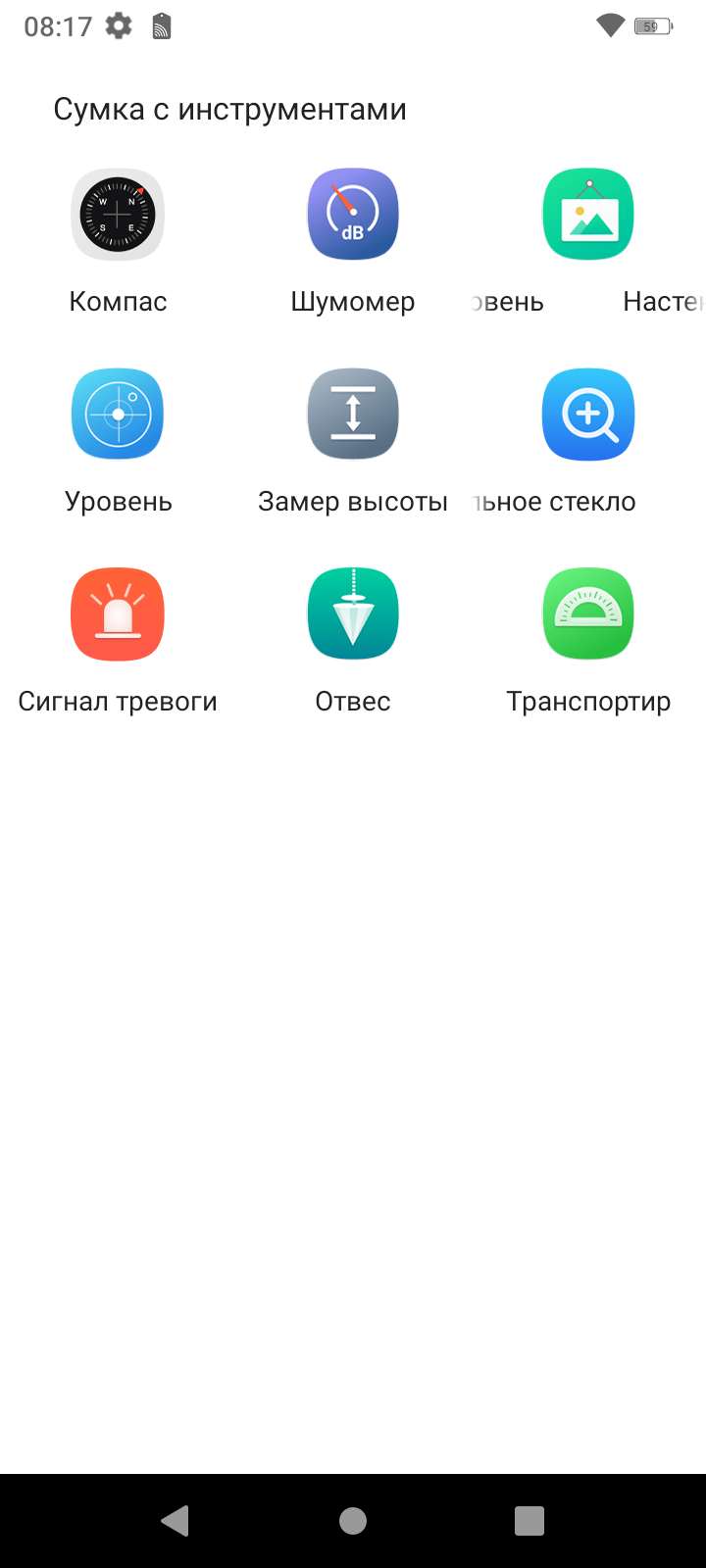Open the green picture-hanging tool
This screenshot has width=706, height=1568.
point(588,215)
